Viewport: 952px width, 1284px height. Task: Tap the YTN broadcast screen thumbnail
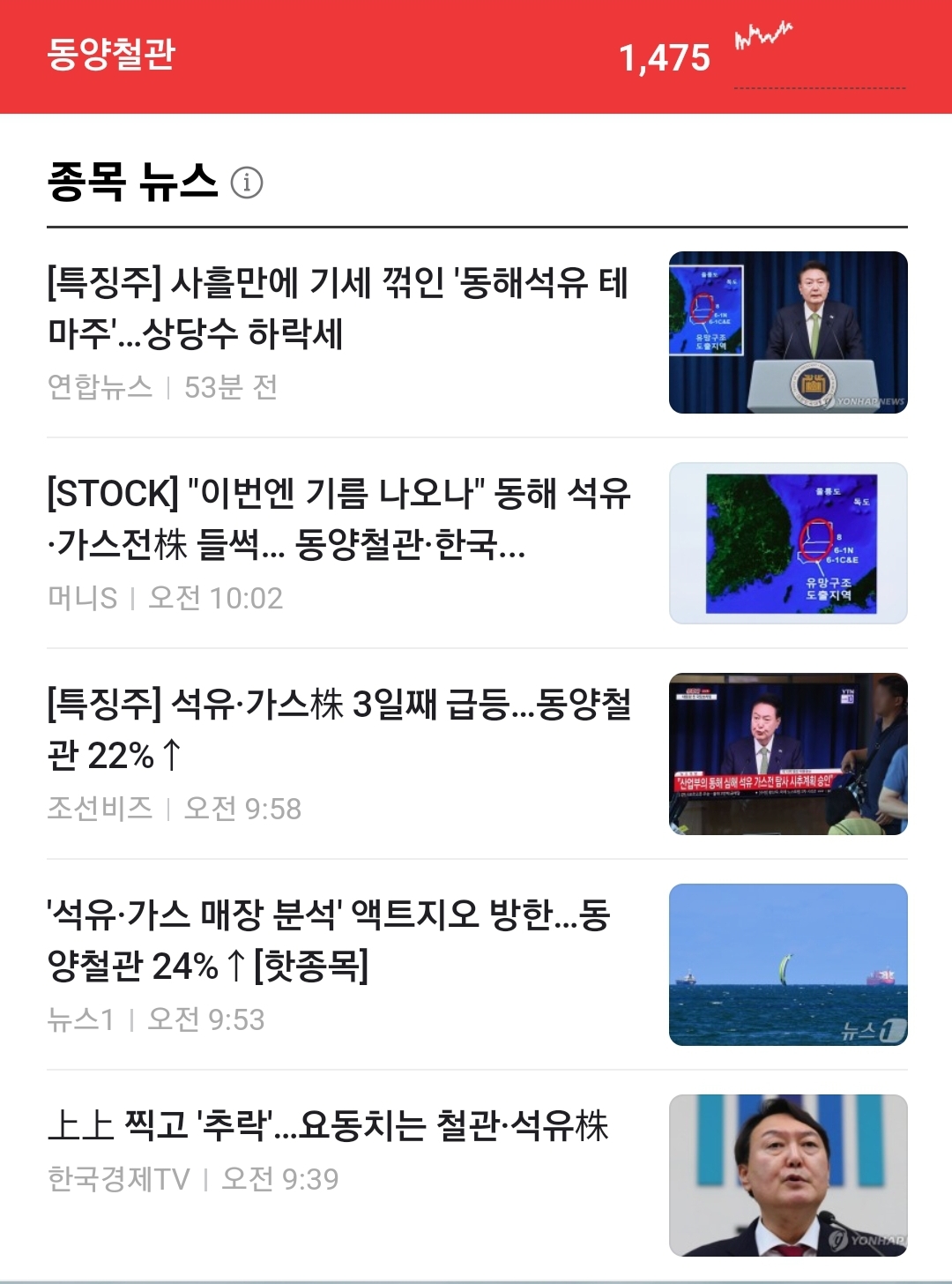point(788,755)
